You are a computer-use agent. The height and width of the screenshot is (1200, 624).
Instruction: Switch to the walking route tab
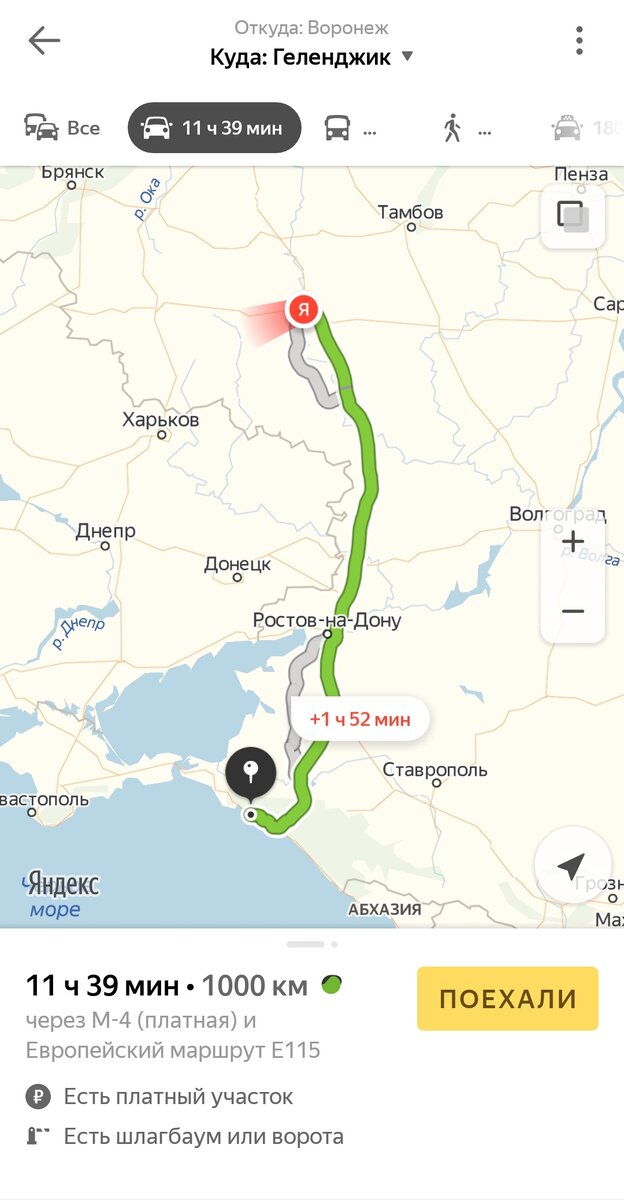pyautogui.click(x=467, y=128)
